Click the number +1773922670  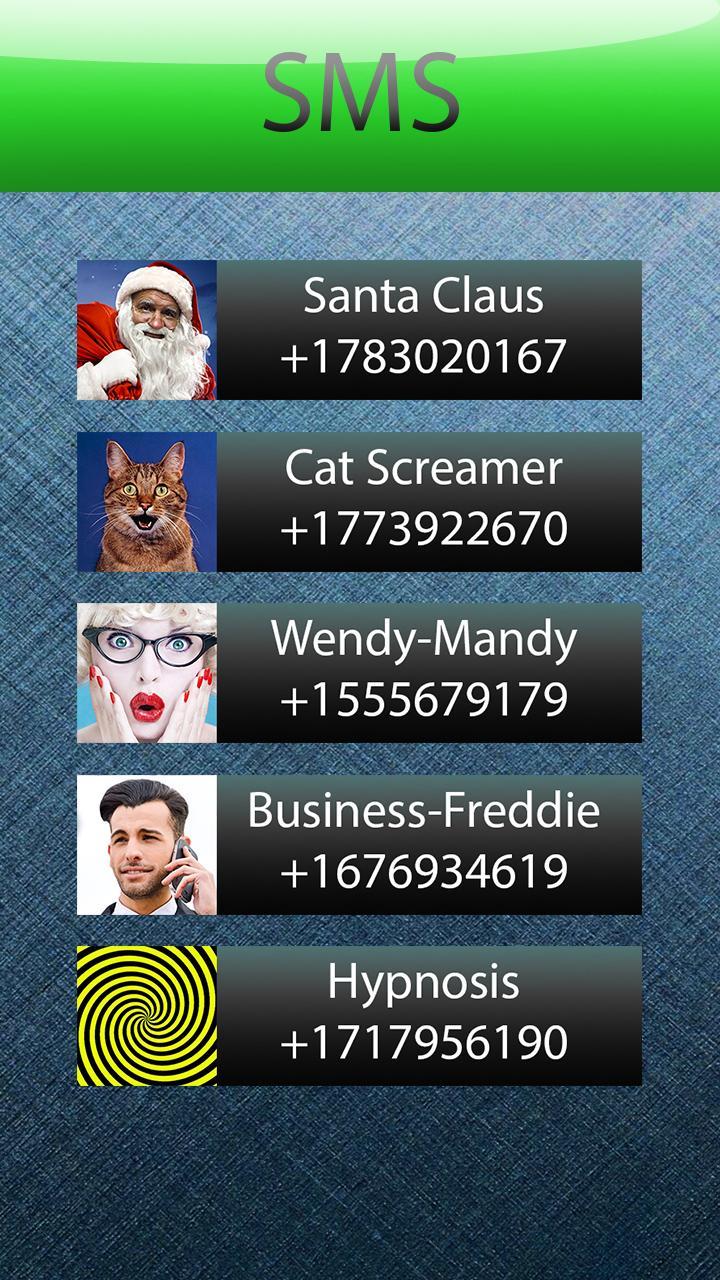(424, 527)
